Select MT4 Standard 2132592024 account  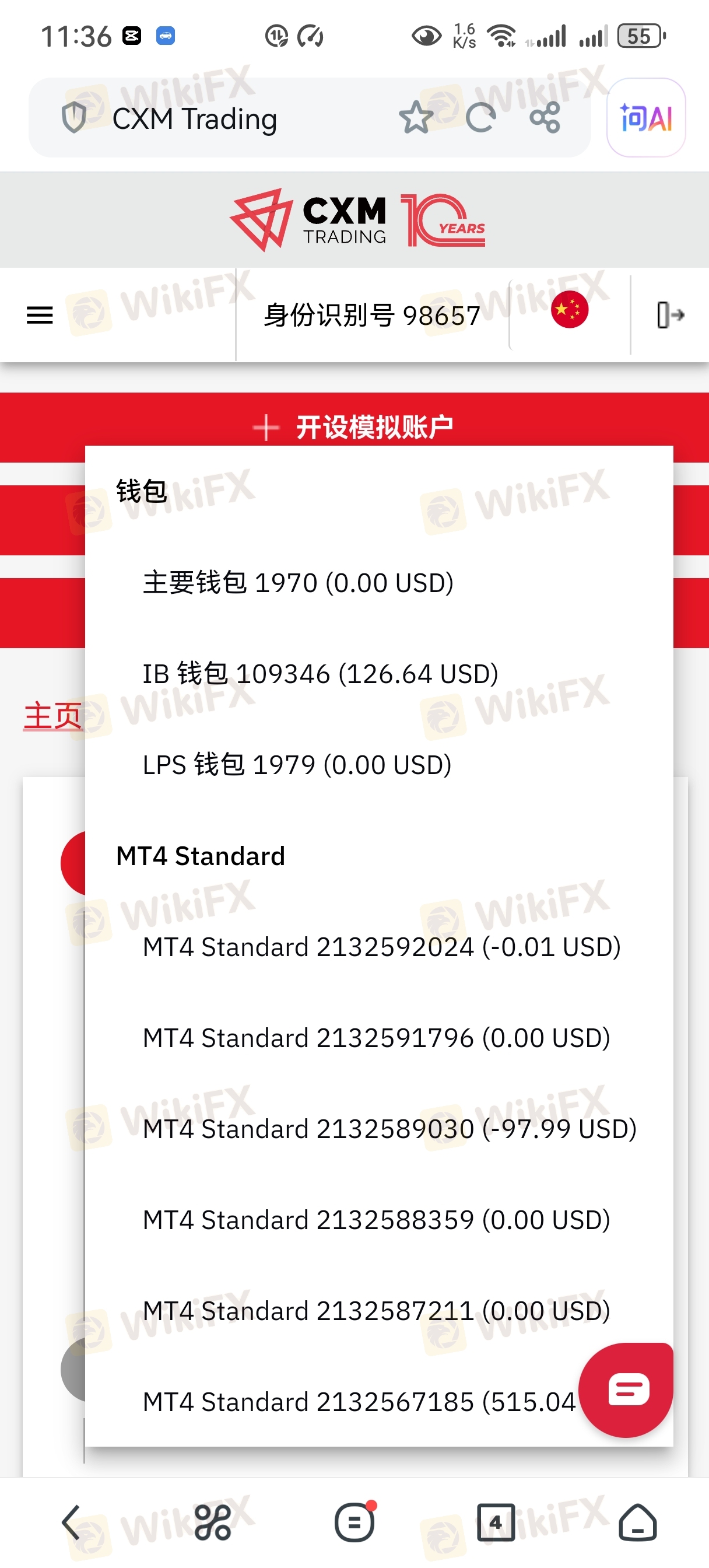(x=378, y=947)
